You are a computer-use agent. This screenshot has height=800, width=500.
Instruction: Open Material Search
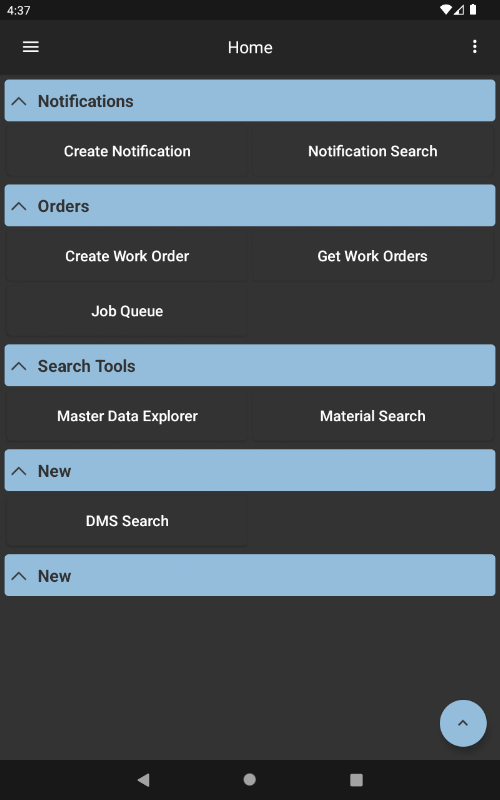point(372,416)
